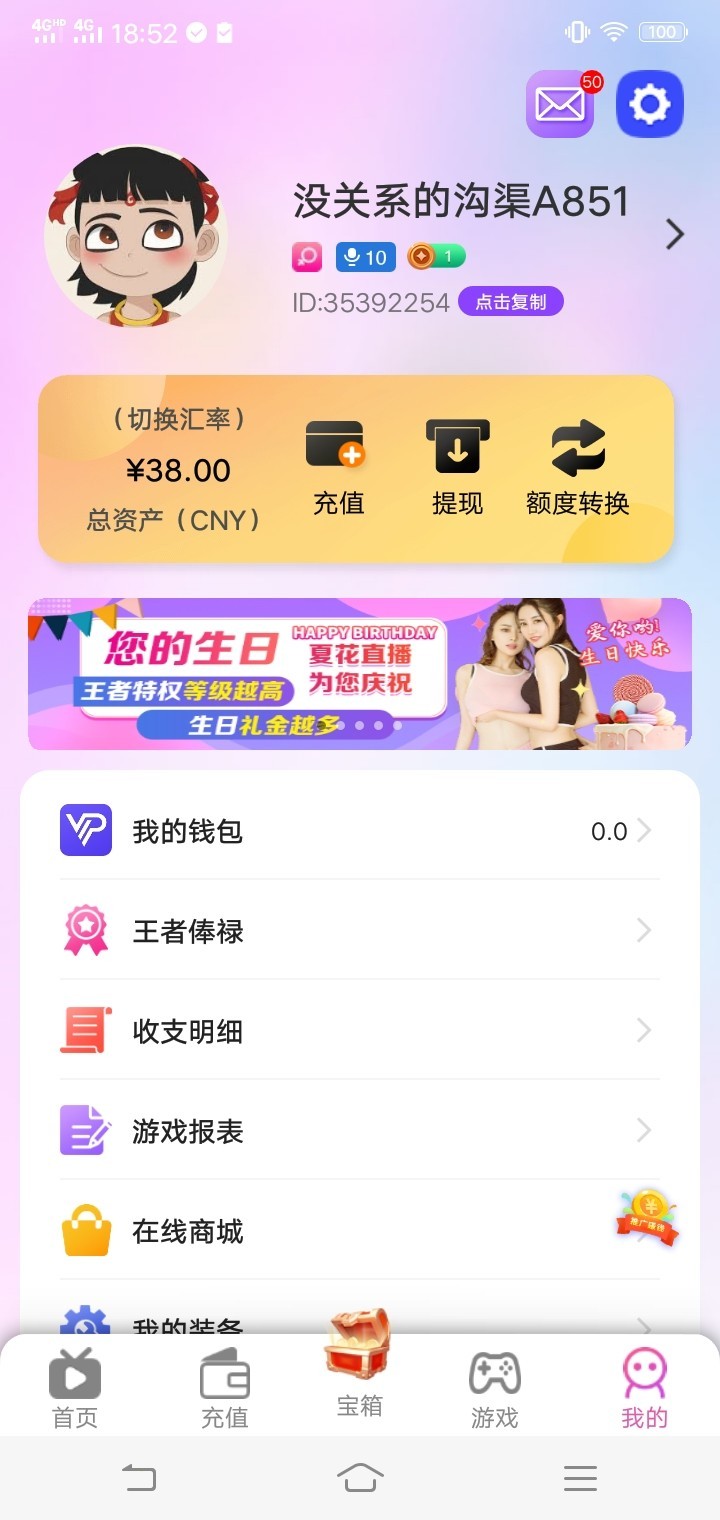Open the birthday promotion banner
The image size is (720, 1520).
click(360, 674)
